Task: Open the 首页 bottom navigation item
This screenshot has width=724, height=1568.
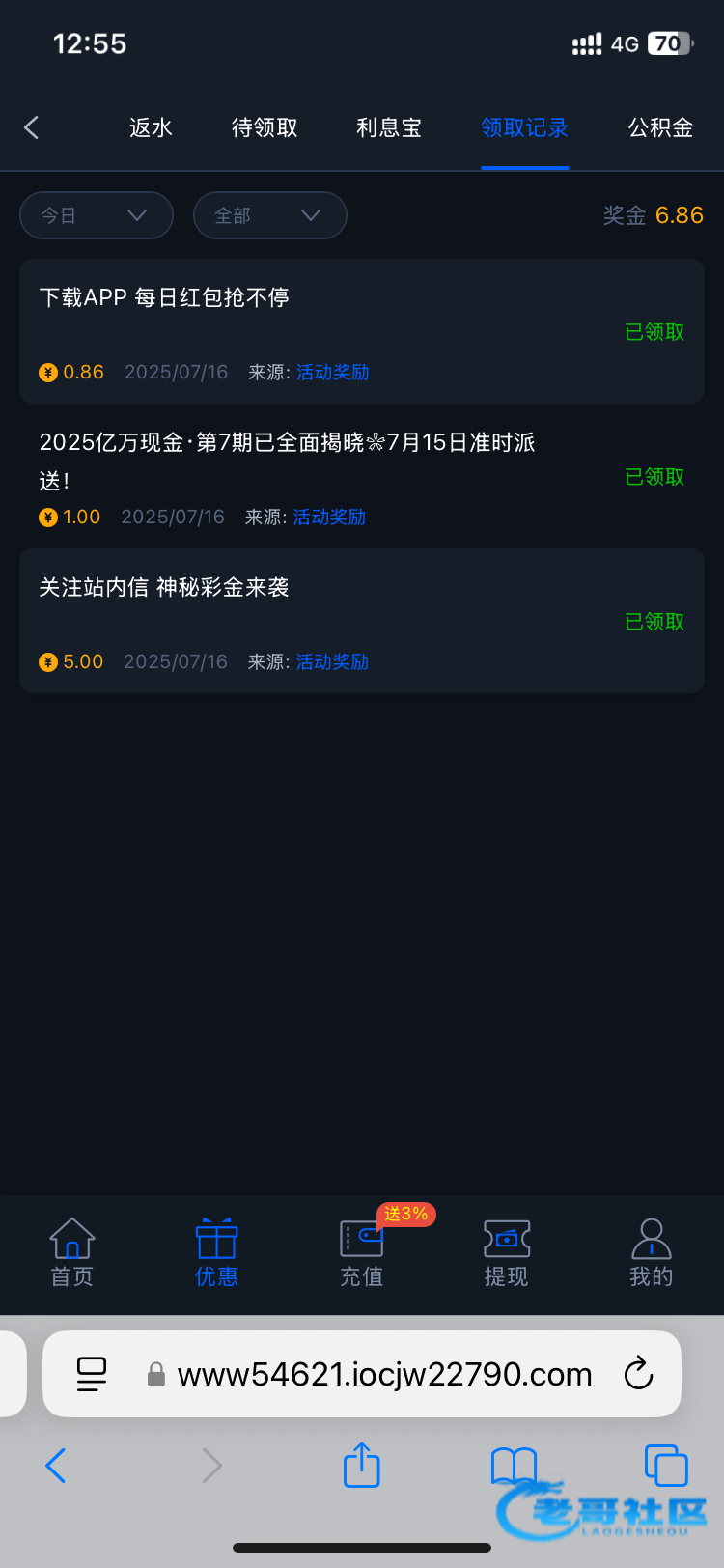Action: tap(72, 1252)
